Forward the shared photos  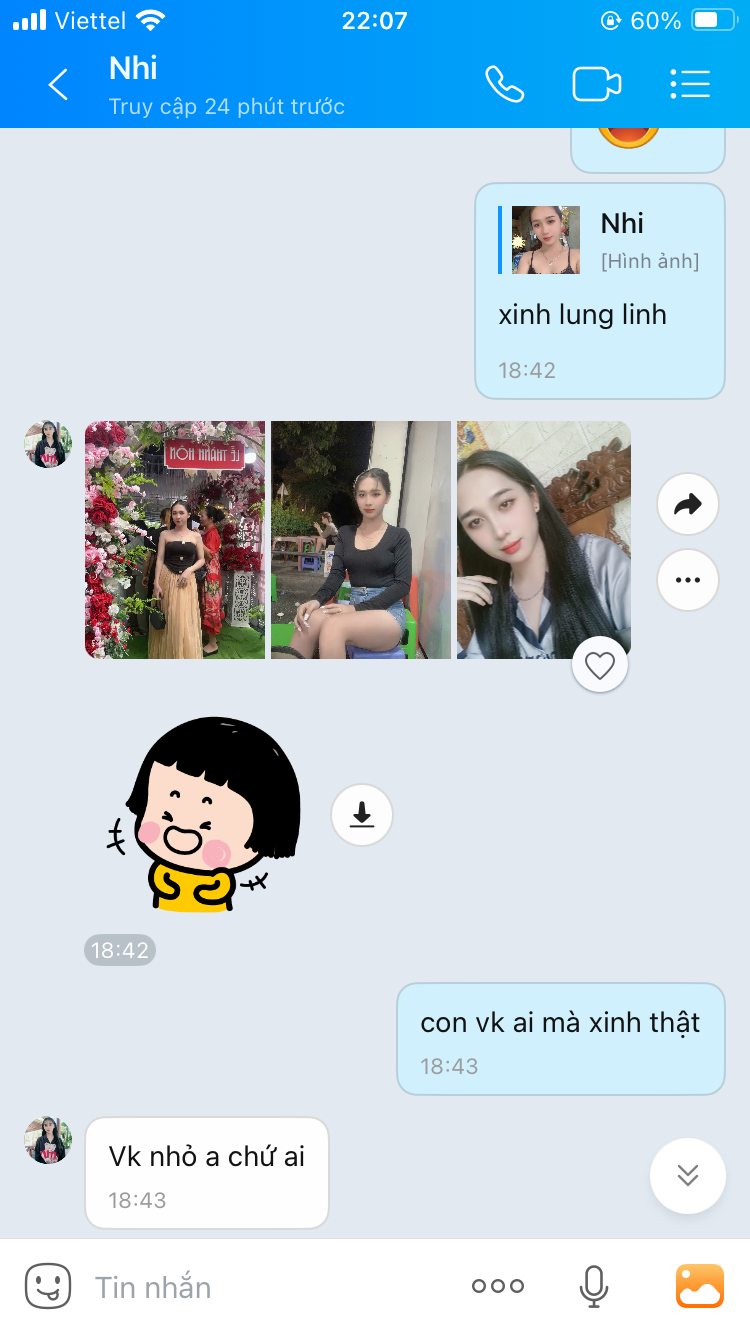[687, 505]
